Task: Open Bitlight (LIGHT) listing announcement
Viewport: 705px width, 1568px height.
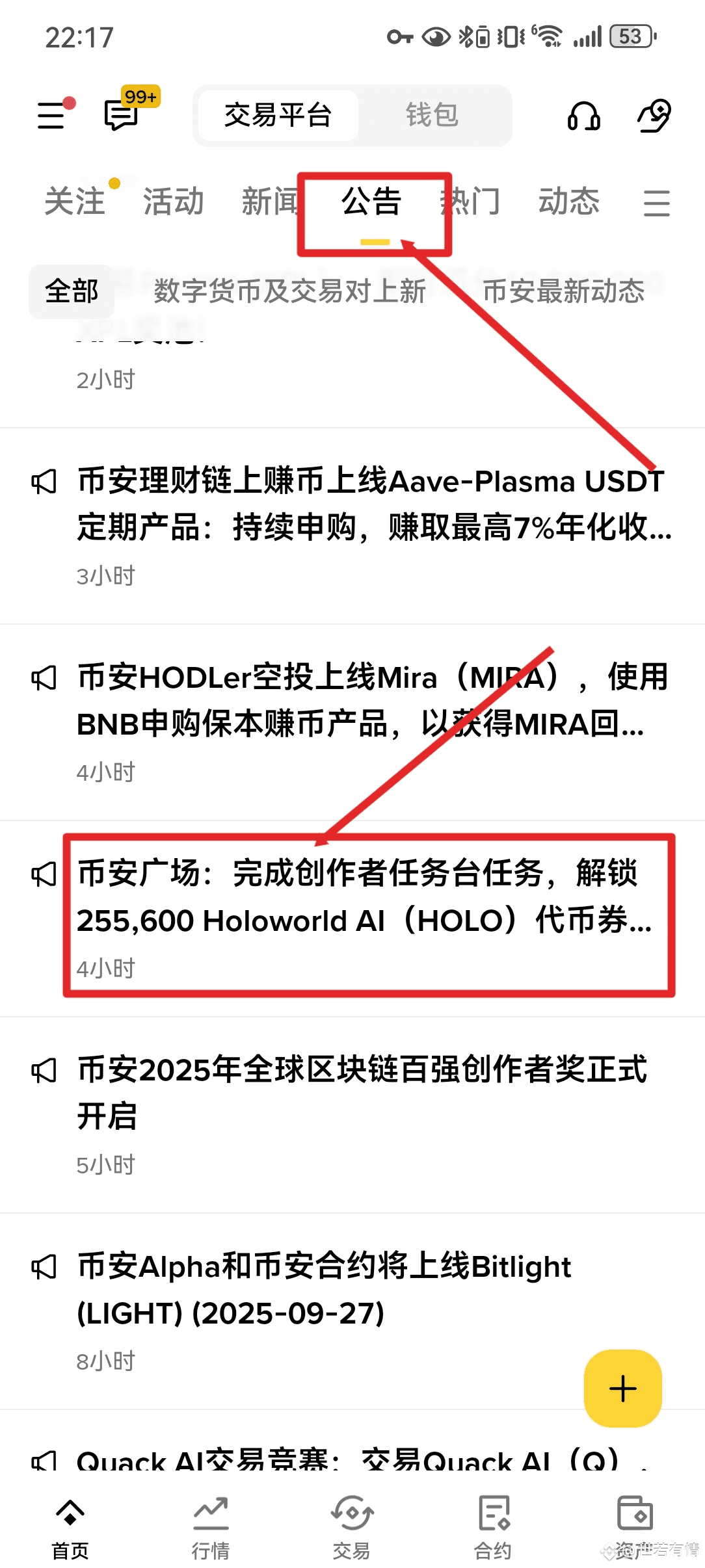Action: (325, 1290)
